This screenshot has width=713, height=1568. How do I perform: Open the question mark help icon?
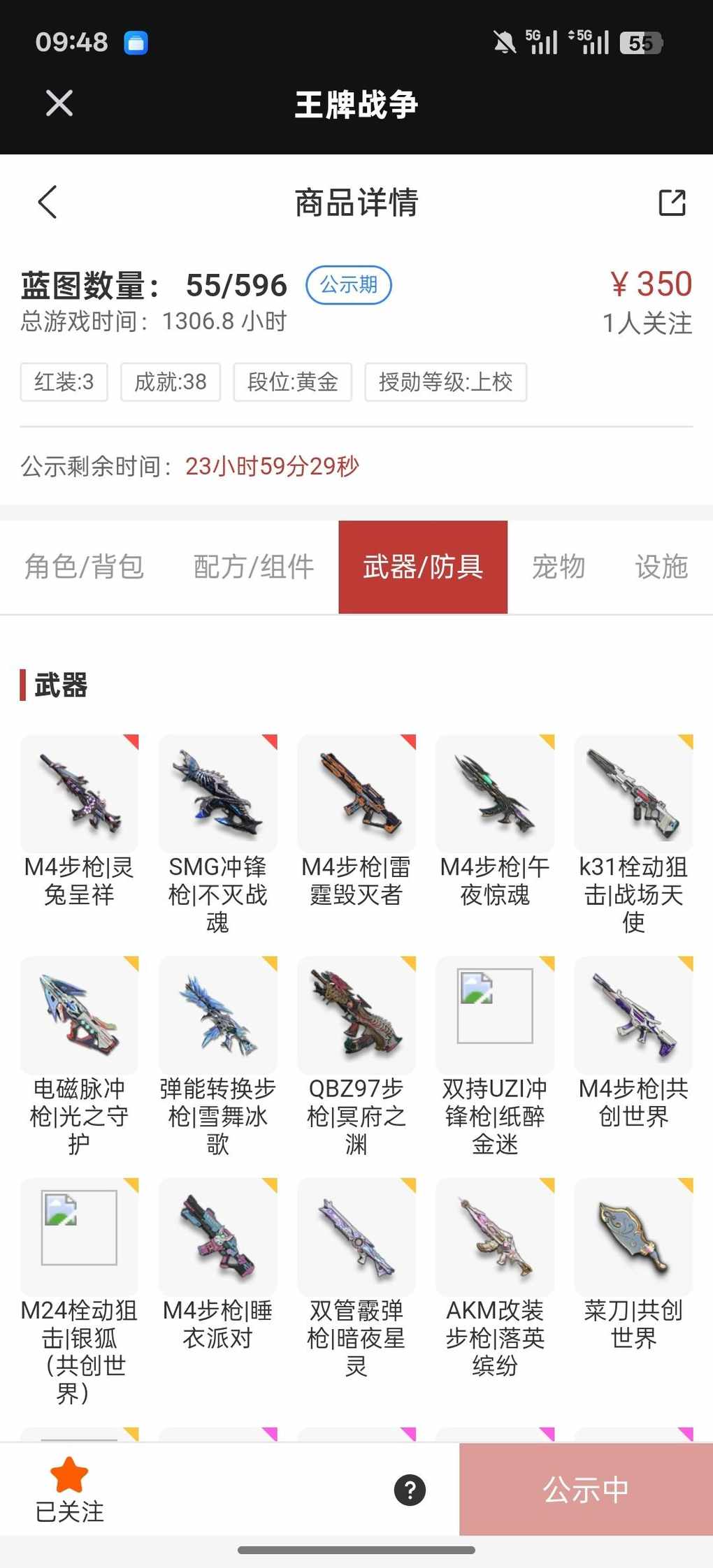(410, 1490)
